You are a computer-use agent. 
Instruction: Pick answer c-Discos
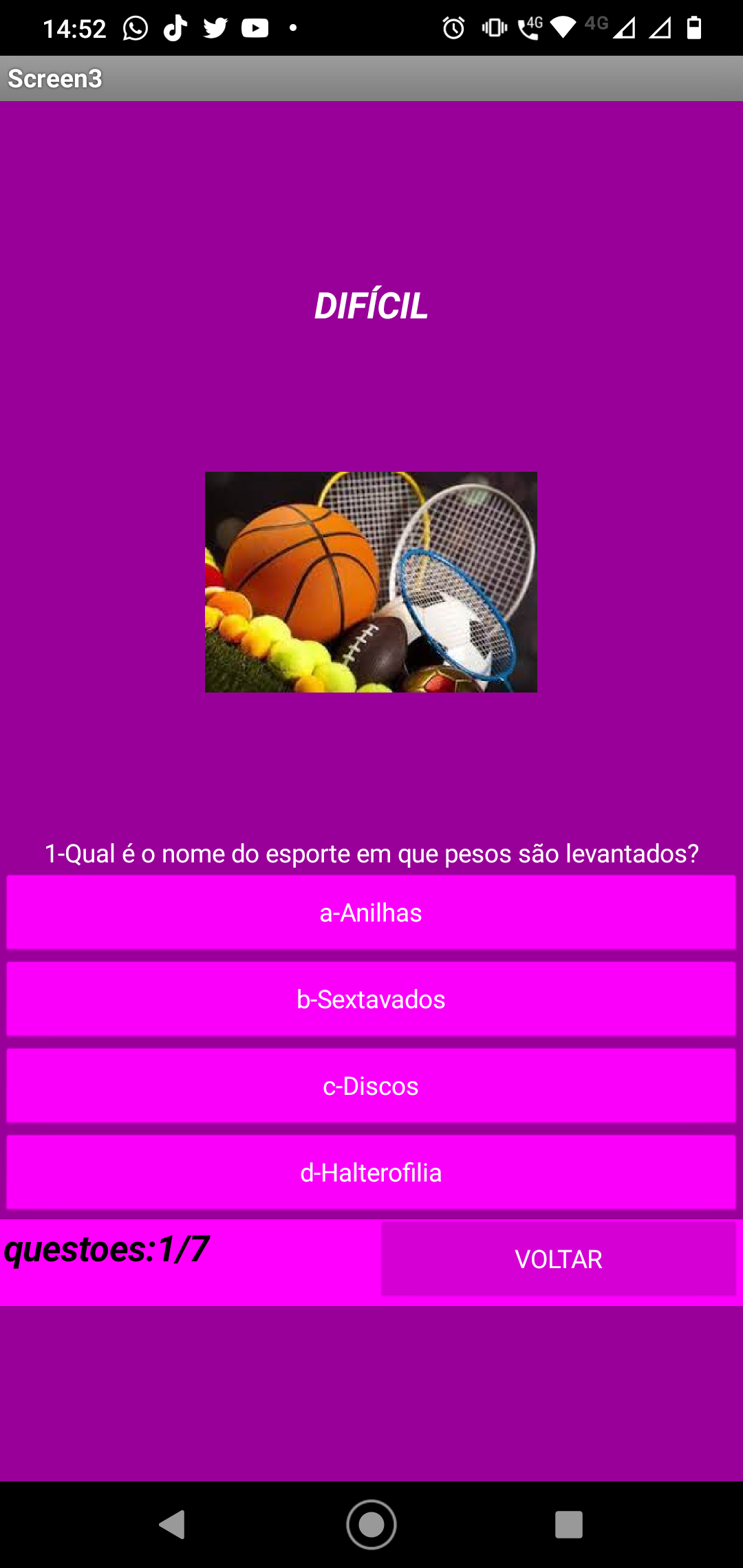[x=371, y=1086]
